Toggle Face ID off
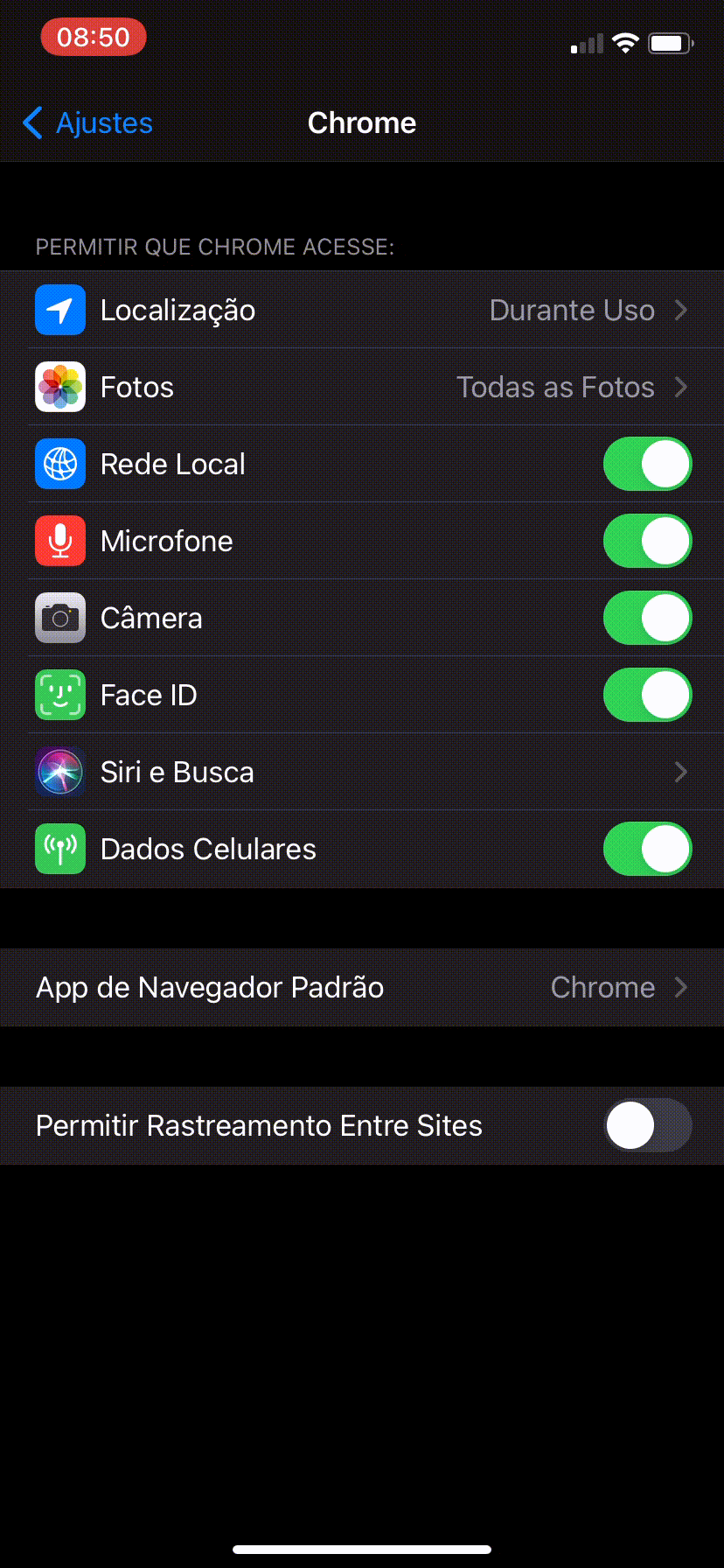 [647, 696]
